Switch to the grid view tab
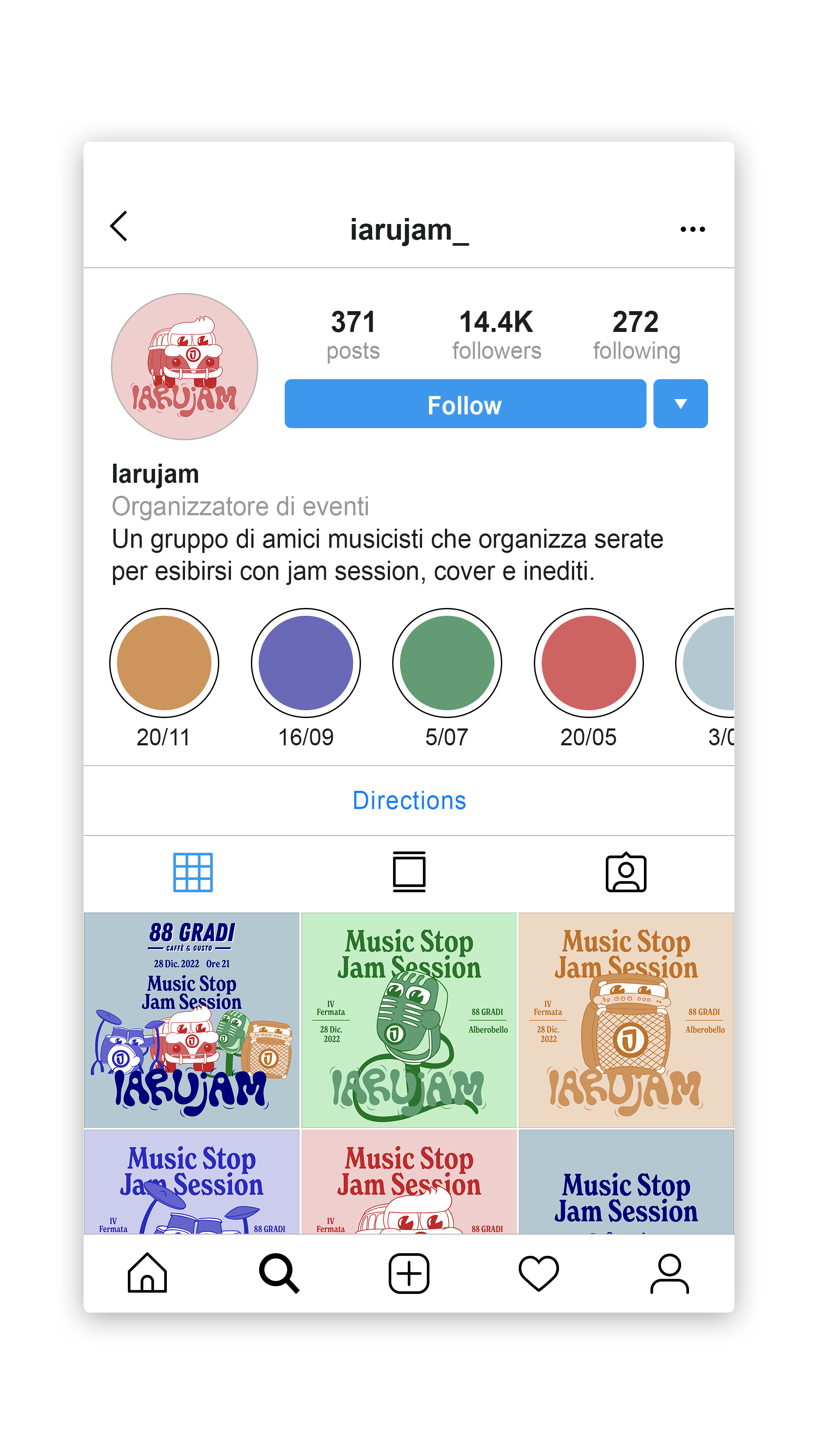 pyautogui.click(x=193, y=872)
